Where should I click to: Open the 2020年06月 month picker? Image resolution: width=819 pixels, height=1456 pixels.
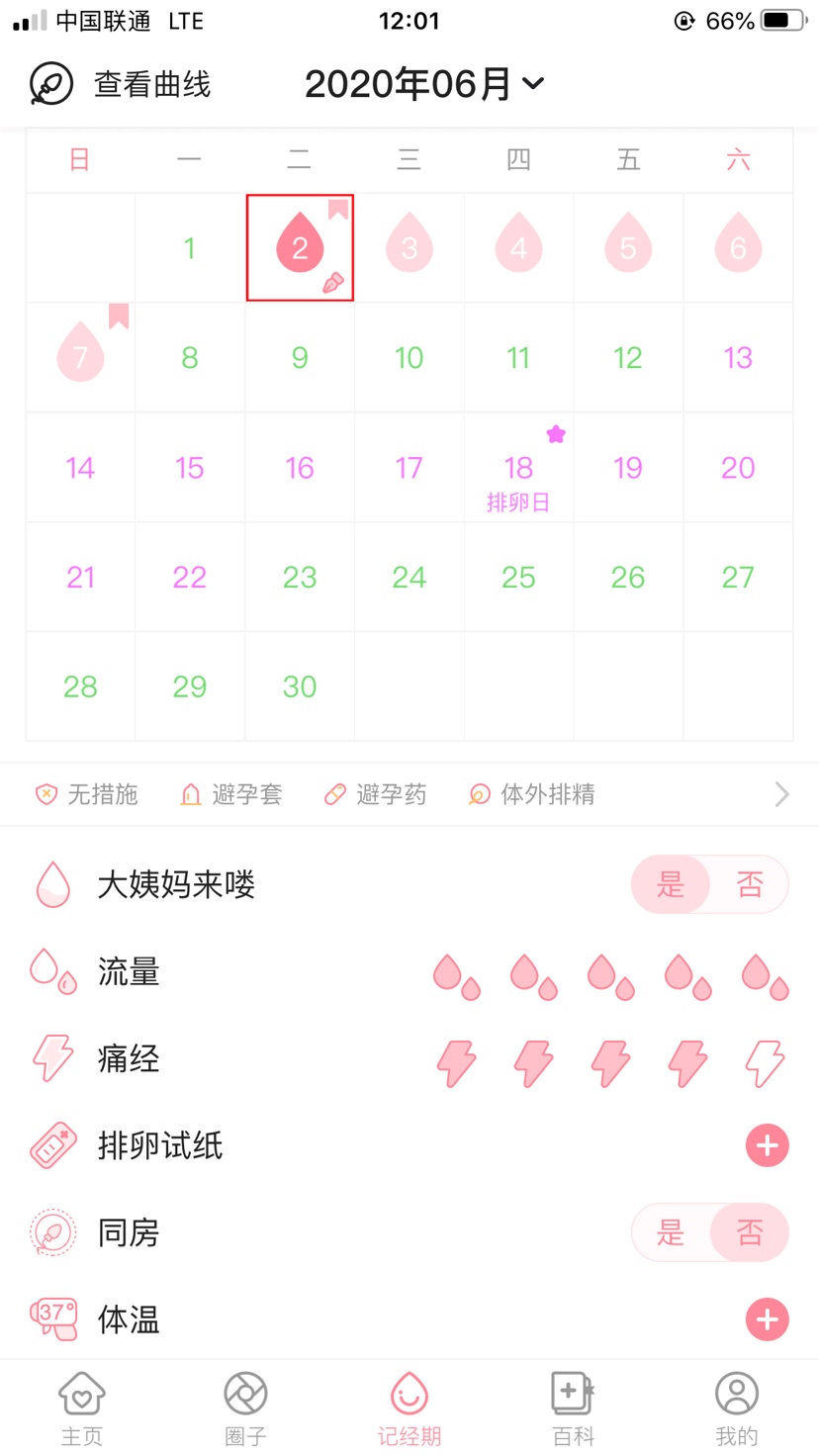tap(423, 84)
